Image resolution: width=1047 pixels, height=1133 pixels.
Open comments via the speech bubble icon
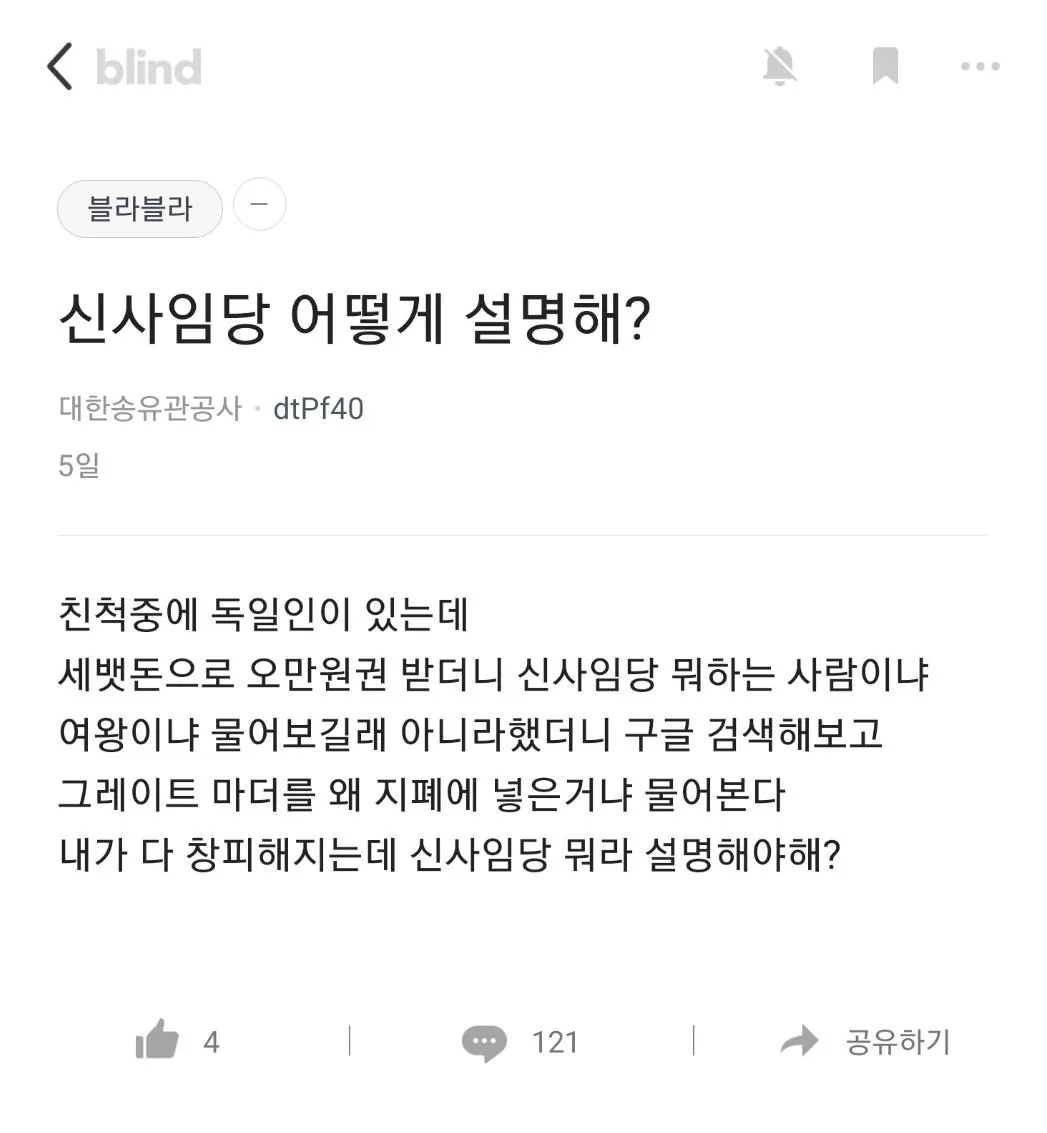click(x=483, y=1041)
